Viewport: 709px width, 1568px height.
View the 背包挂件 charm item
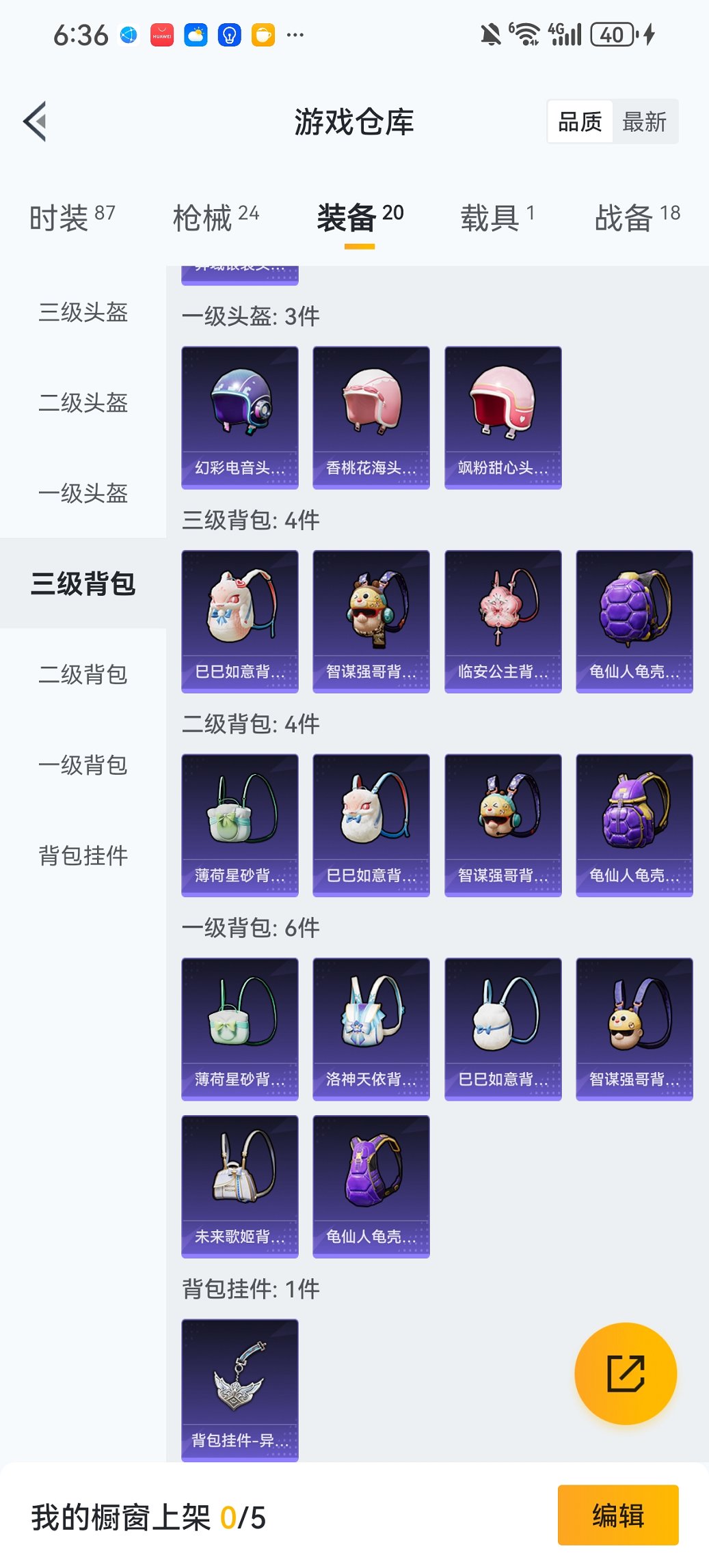pyautogui.click(x=240, y=1389)
